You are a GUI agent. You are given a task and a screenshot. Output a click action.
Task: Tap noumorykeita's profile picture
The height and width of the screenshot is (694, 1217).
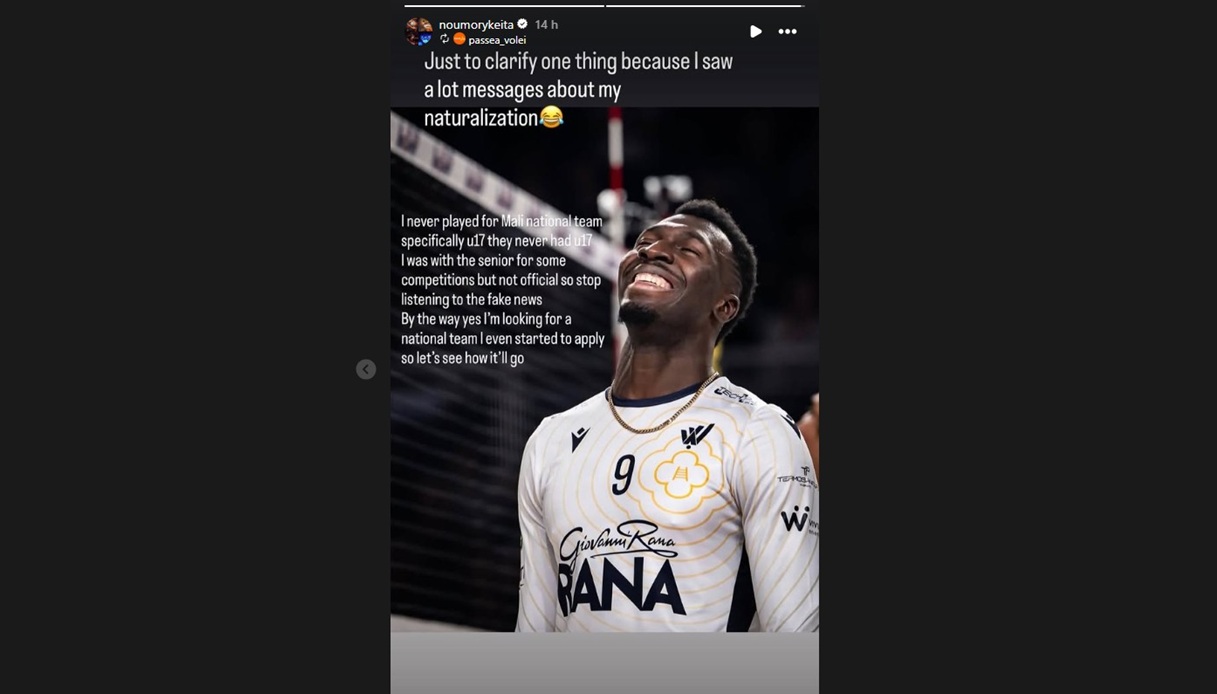point(419,31)
